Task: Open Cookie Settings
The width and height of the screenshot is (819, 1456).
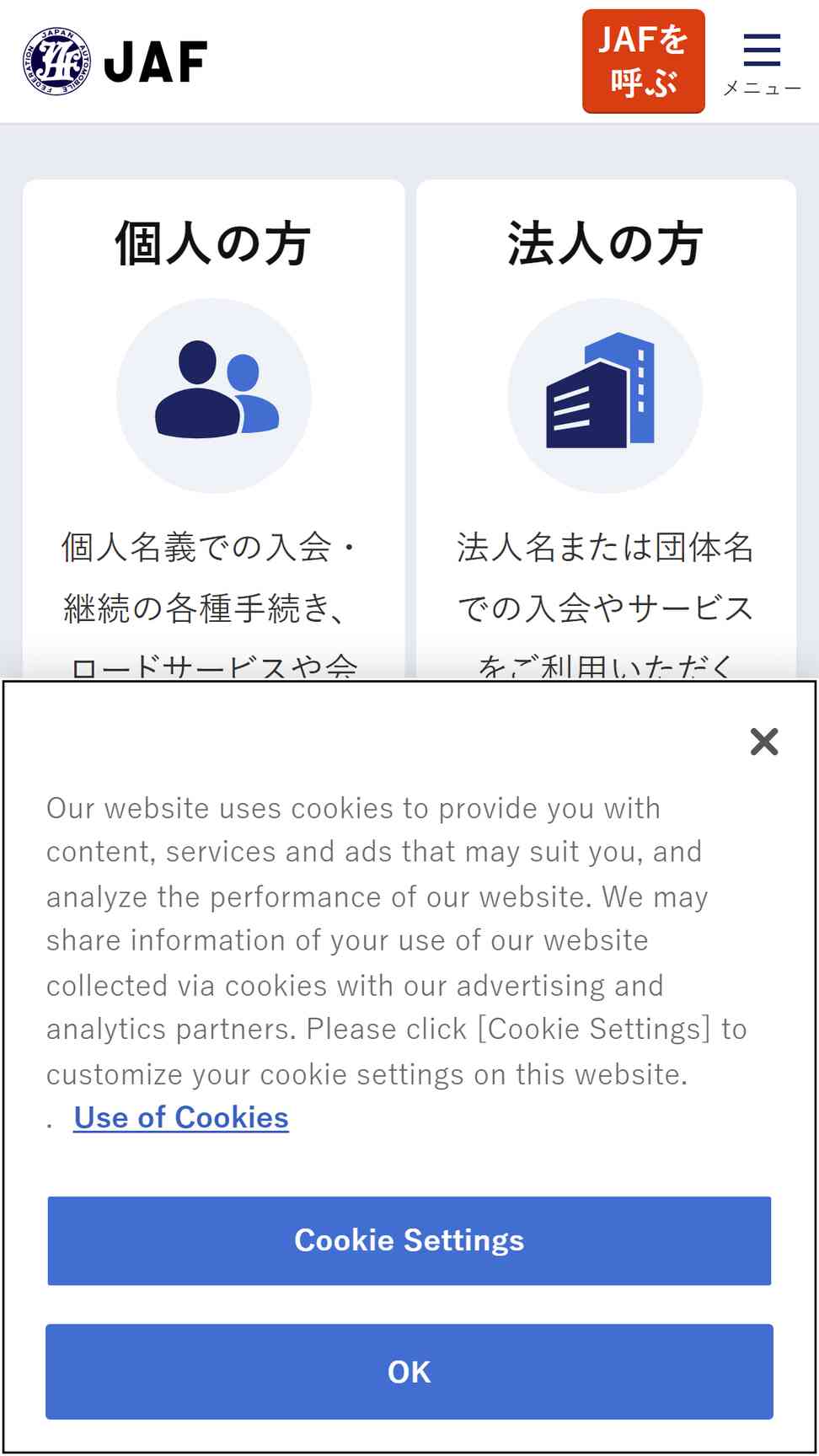Action: [409, 1240]
